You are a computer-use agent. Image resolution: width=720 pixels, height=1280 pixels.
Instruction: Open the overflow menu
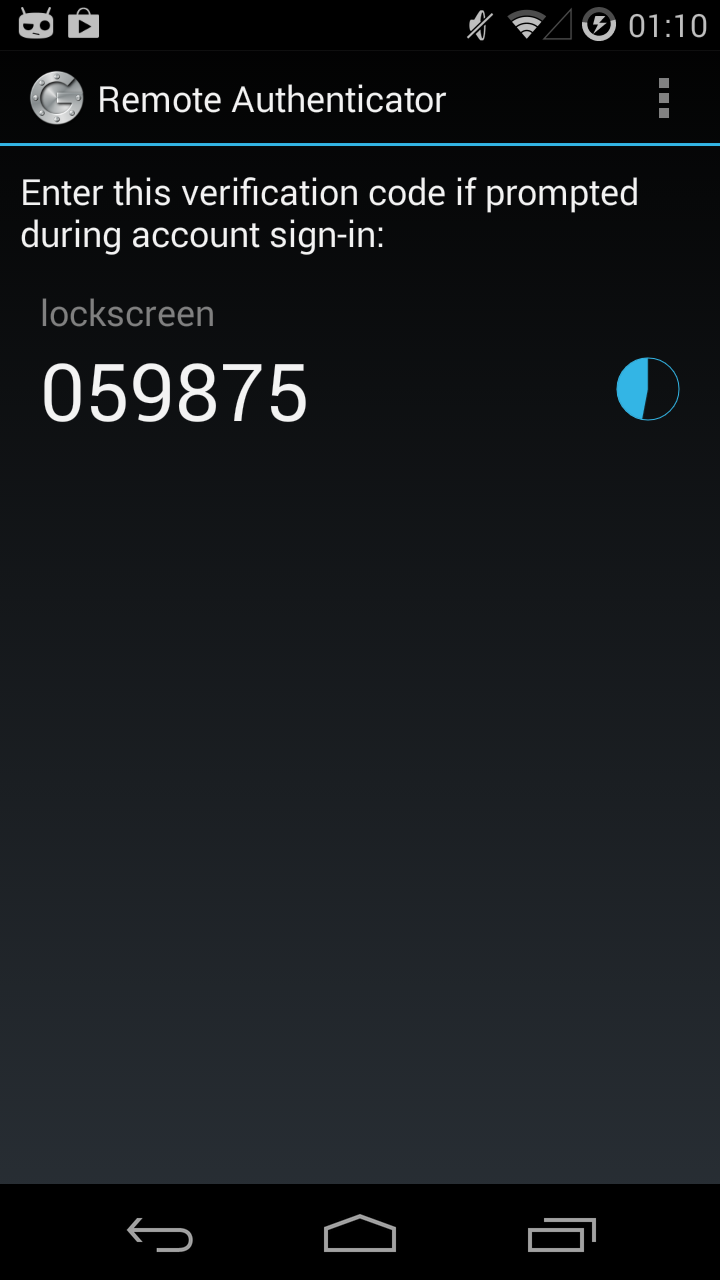coord(663,99)
